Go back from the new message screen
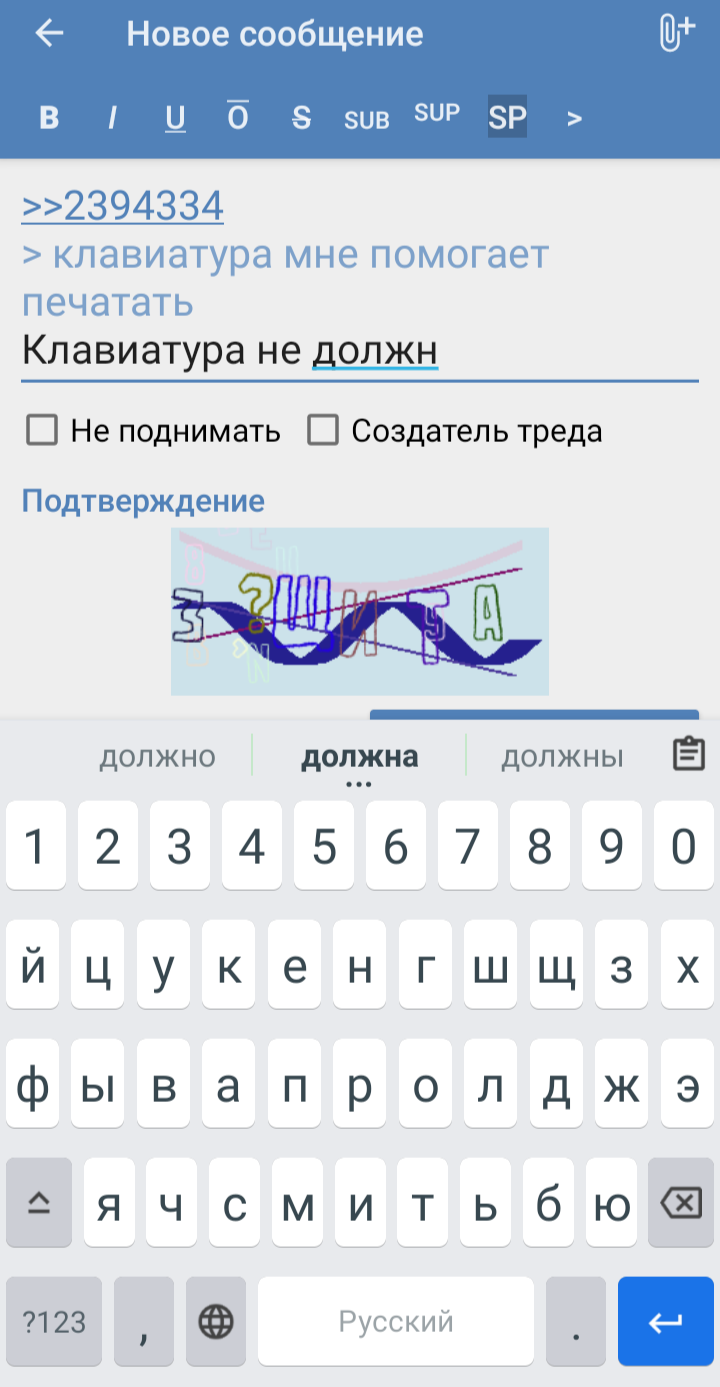Screen dimensions: 720x1387 (49, 33)
